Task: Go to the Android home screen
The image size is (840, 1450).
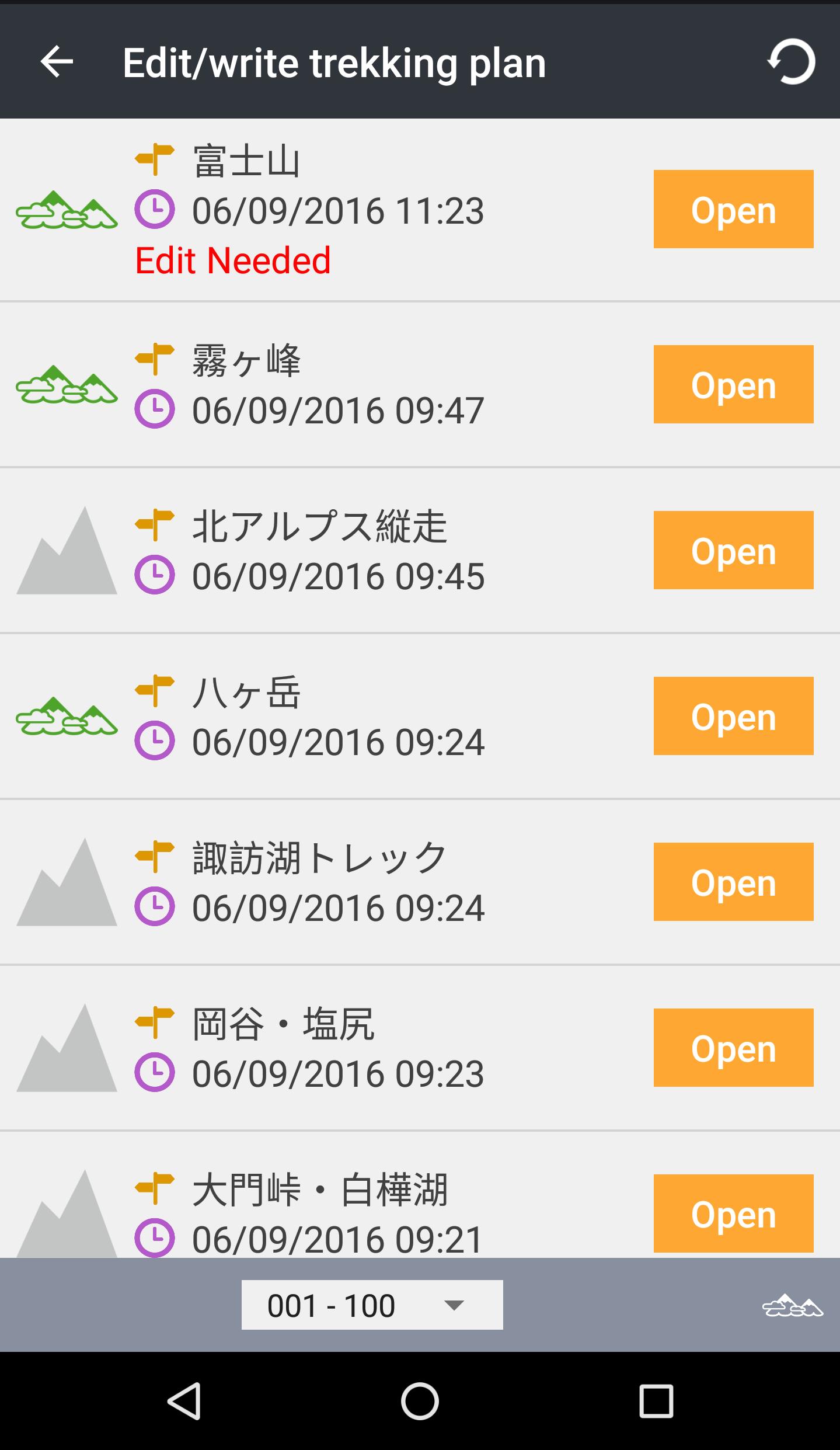Action: tap(420, 1401)
